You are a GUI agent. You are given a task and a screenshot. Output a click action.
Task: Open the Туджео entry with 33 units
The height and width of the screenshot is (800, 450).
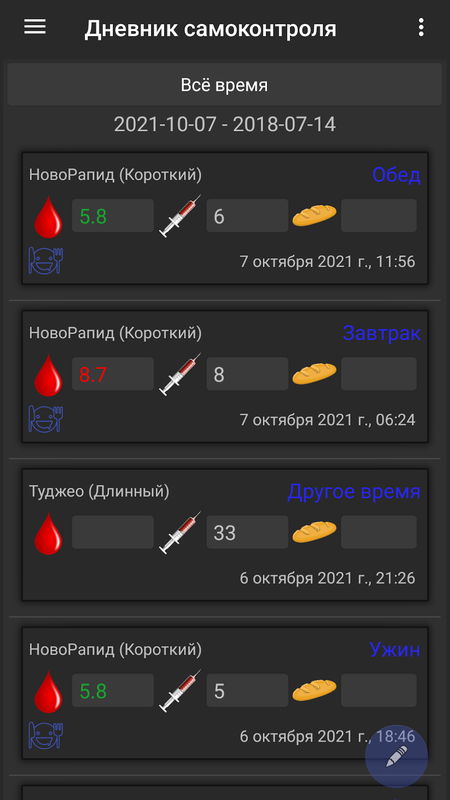[225, 534]
